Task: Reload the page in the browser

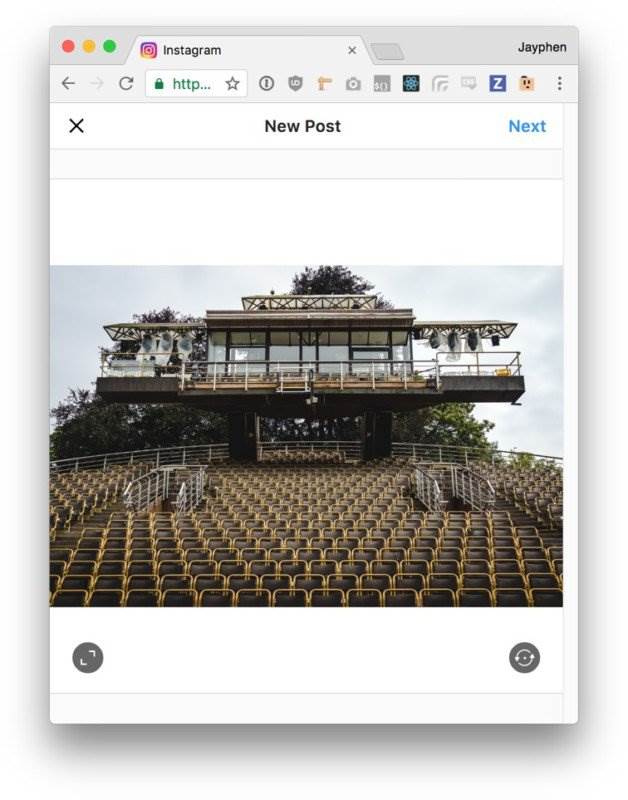Action: click(x=126, y=84)
